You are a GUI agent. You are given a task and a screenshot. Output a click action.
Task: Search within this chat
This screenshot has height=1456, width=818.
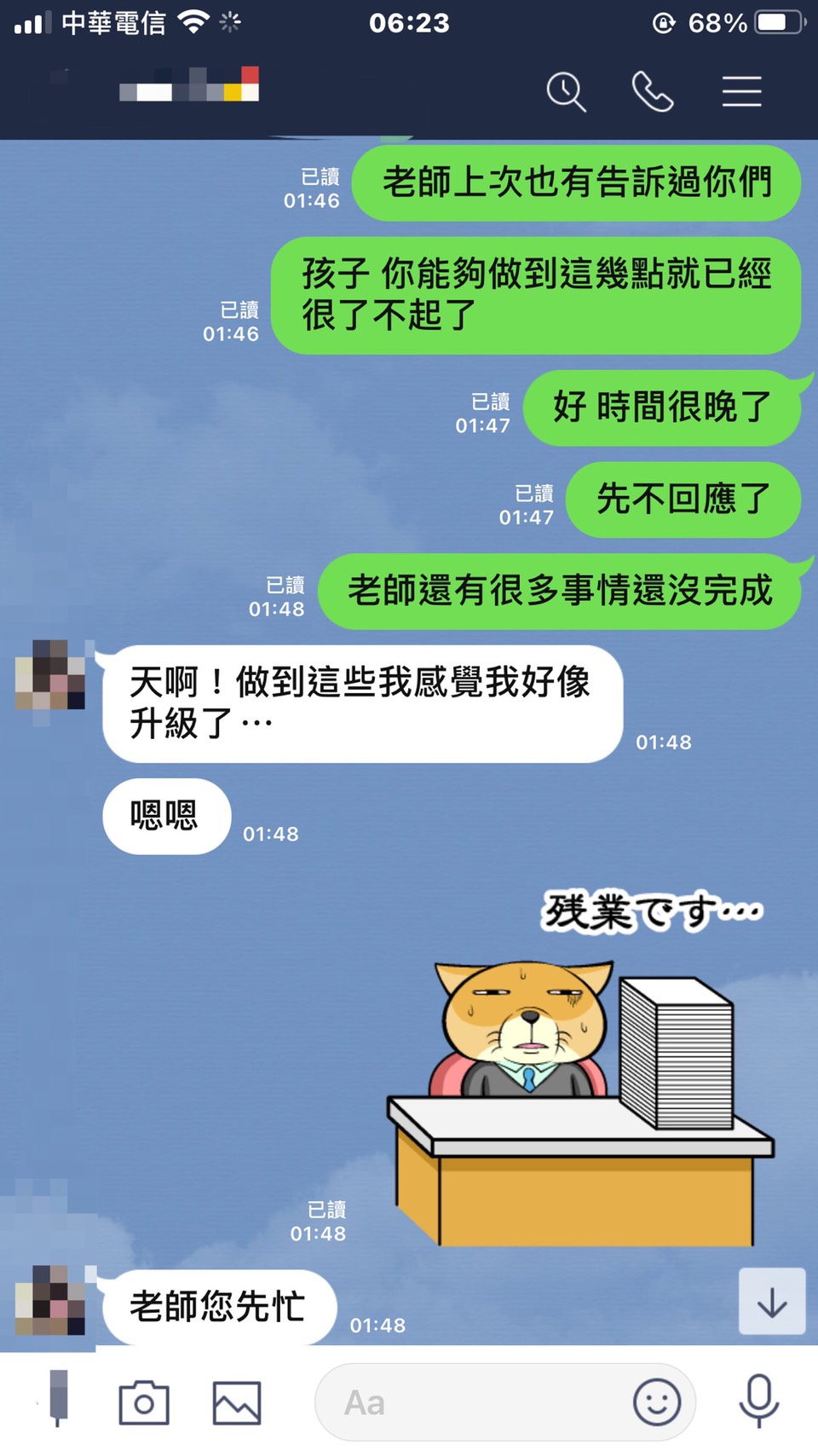point(567,91)
